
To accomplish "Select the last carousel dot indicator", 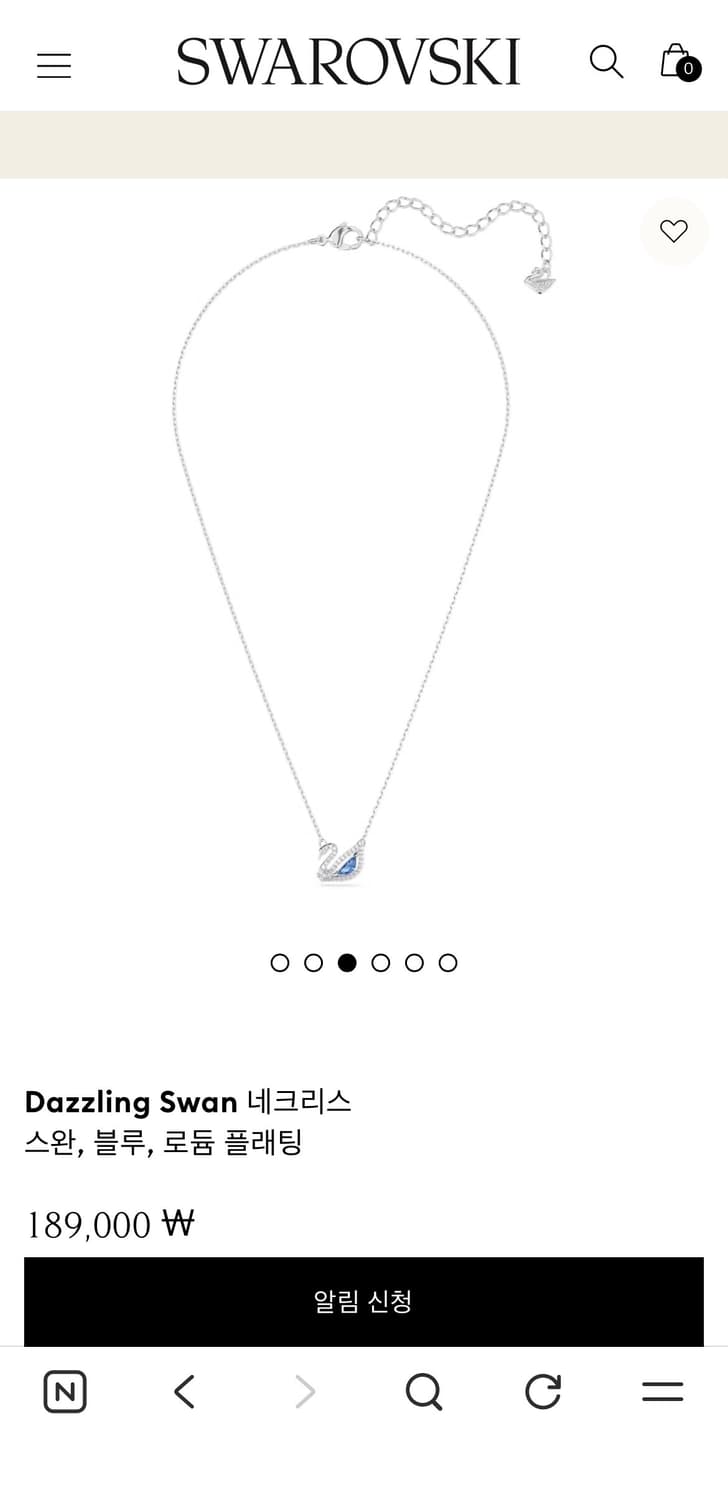I will pos(448,963).
